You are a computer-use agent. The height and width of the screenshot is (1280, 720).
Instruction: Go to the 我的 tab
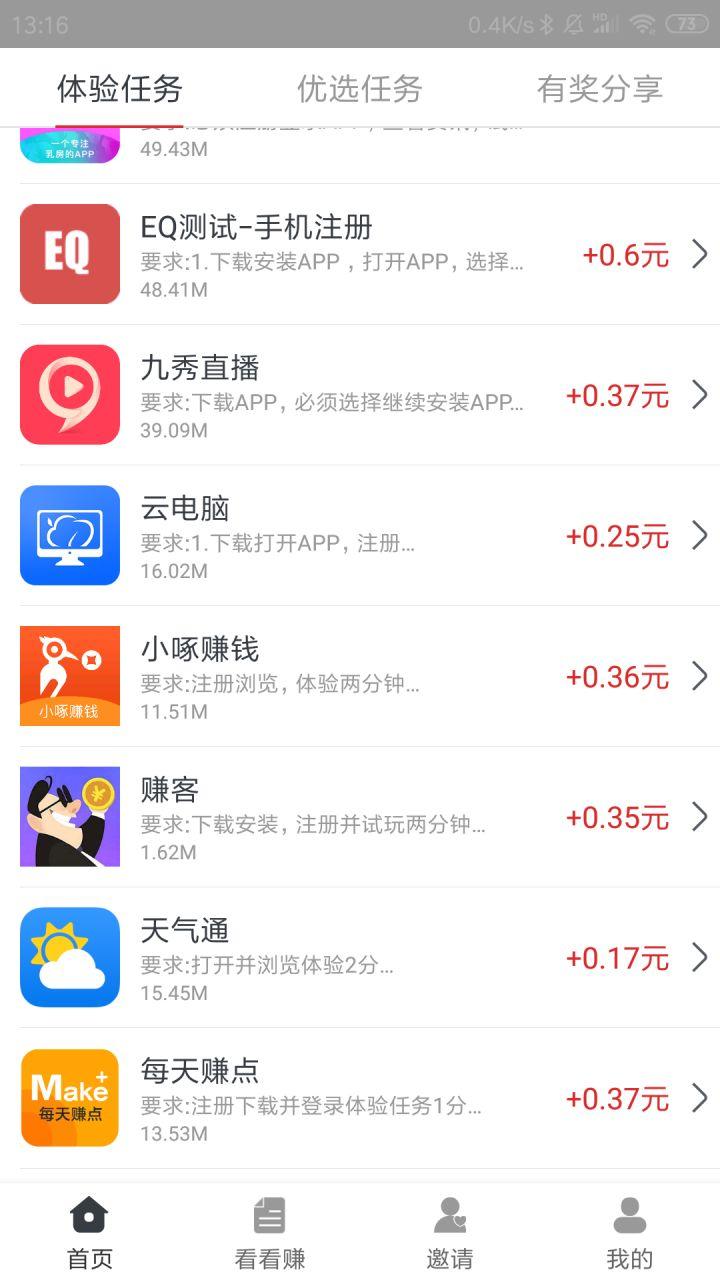(630, 1232)
